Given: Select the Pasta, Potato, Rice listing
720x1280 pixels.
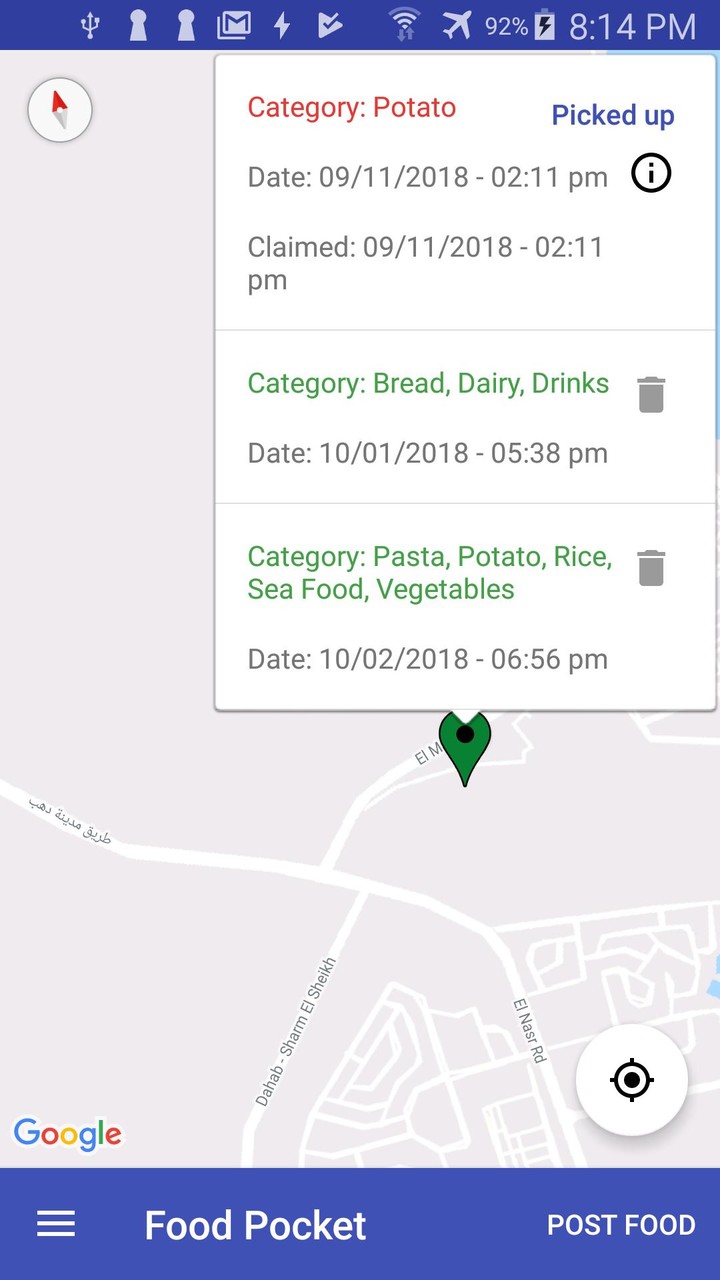Looking at the screenshot, I should pyautogui.click(x=429, y=572).
